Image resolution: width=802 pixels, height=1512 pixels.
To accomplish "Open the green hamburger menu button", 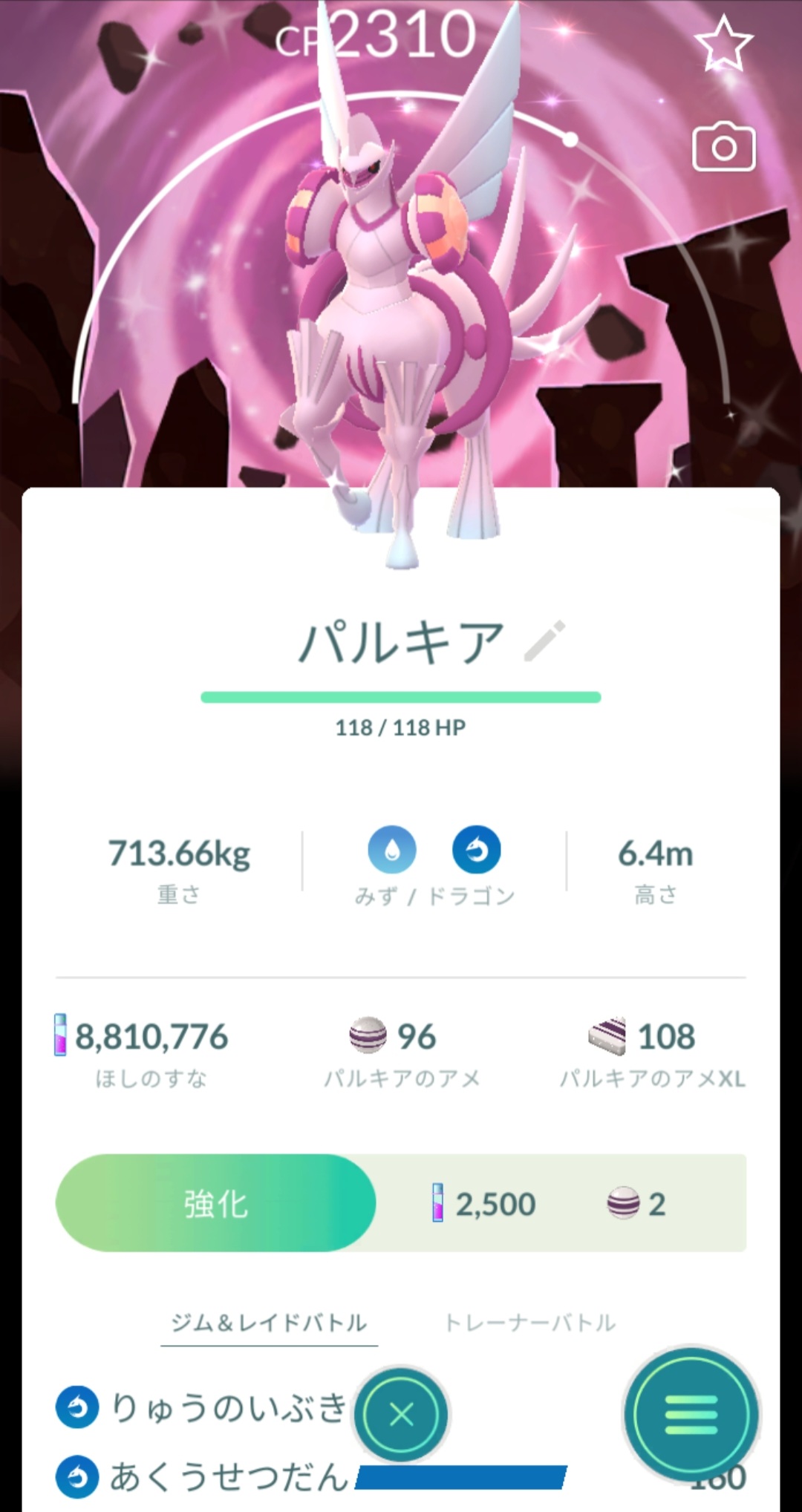I will pos(691,1415).
